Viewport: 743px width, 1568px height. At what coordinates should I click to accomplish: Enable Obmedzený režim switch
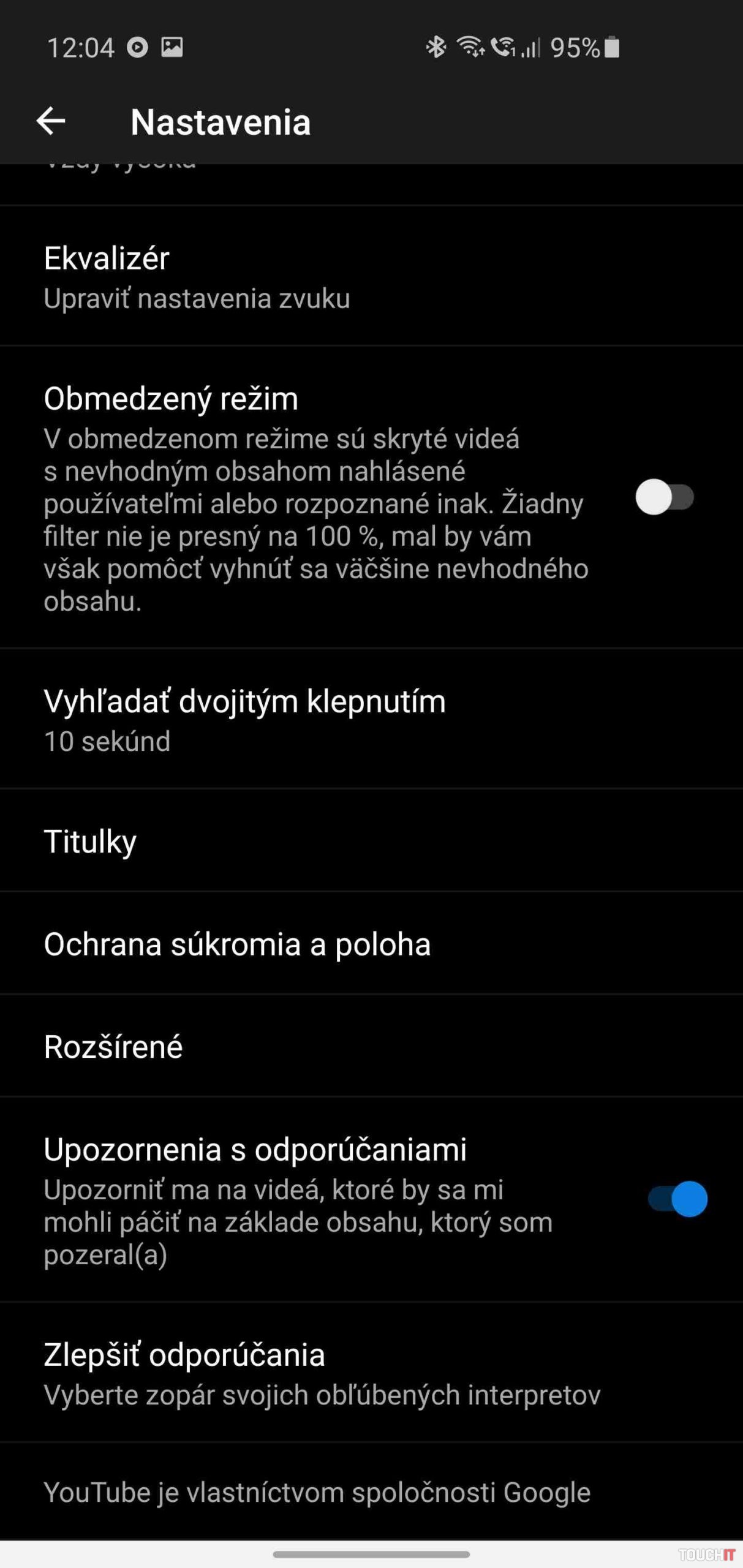[x=665, y=497]
